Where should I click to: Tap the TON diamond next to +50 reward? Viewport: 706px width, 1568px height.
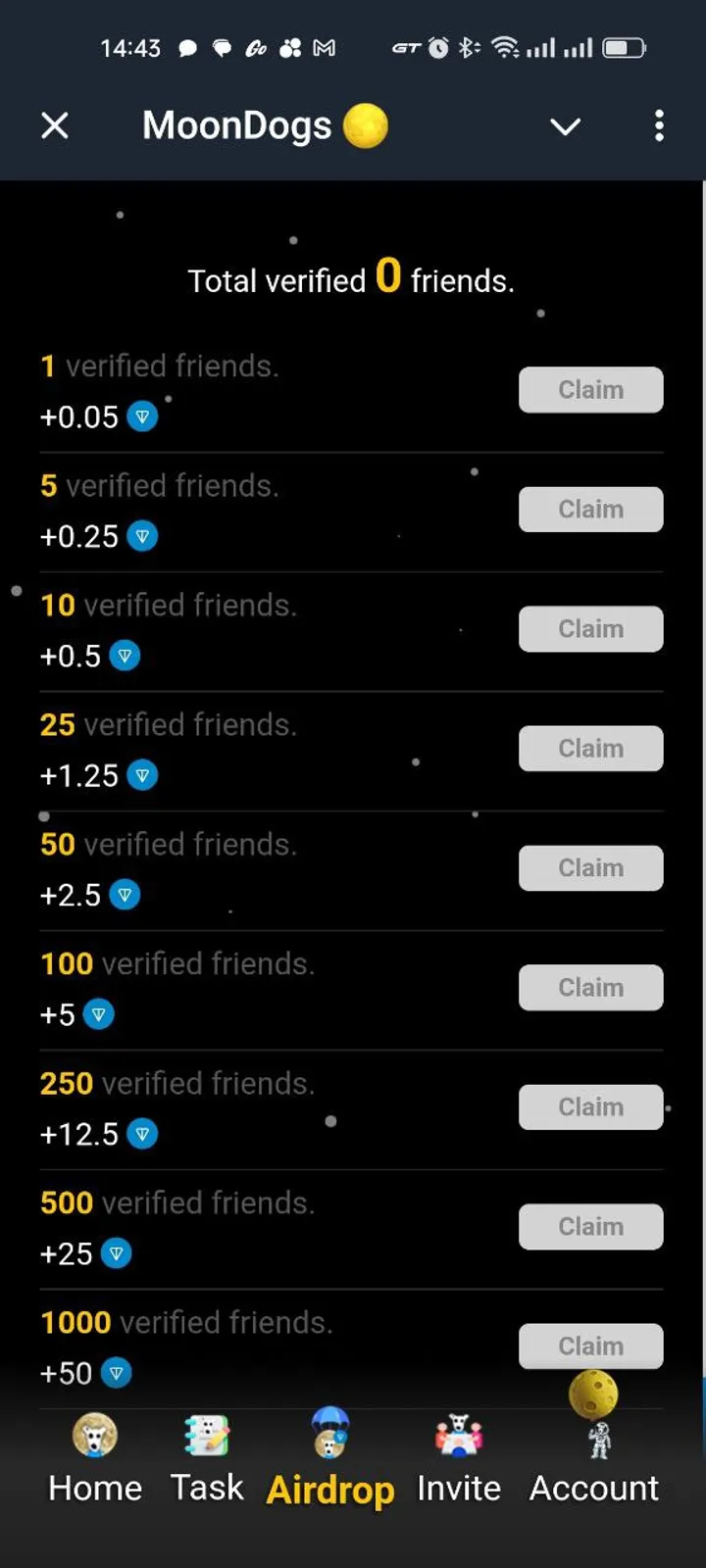pyautogui.click(x=116, y=1373)
